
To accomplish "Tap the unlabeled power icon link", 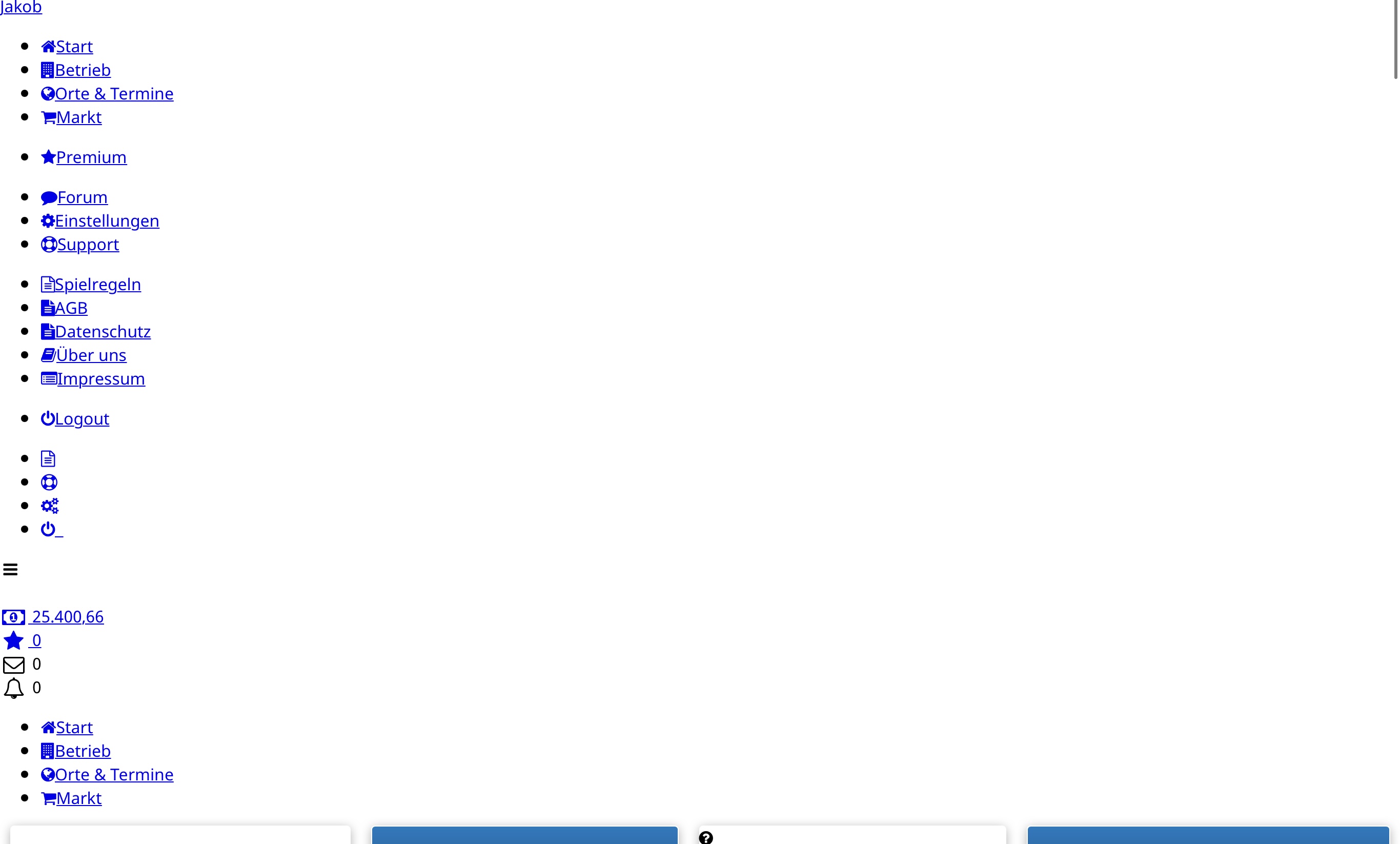I will click(48, 529).
